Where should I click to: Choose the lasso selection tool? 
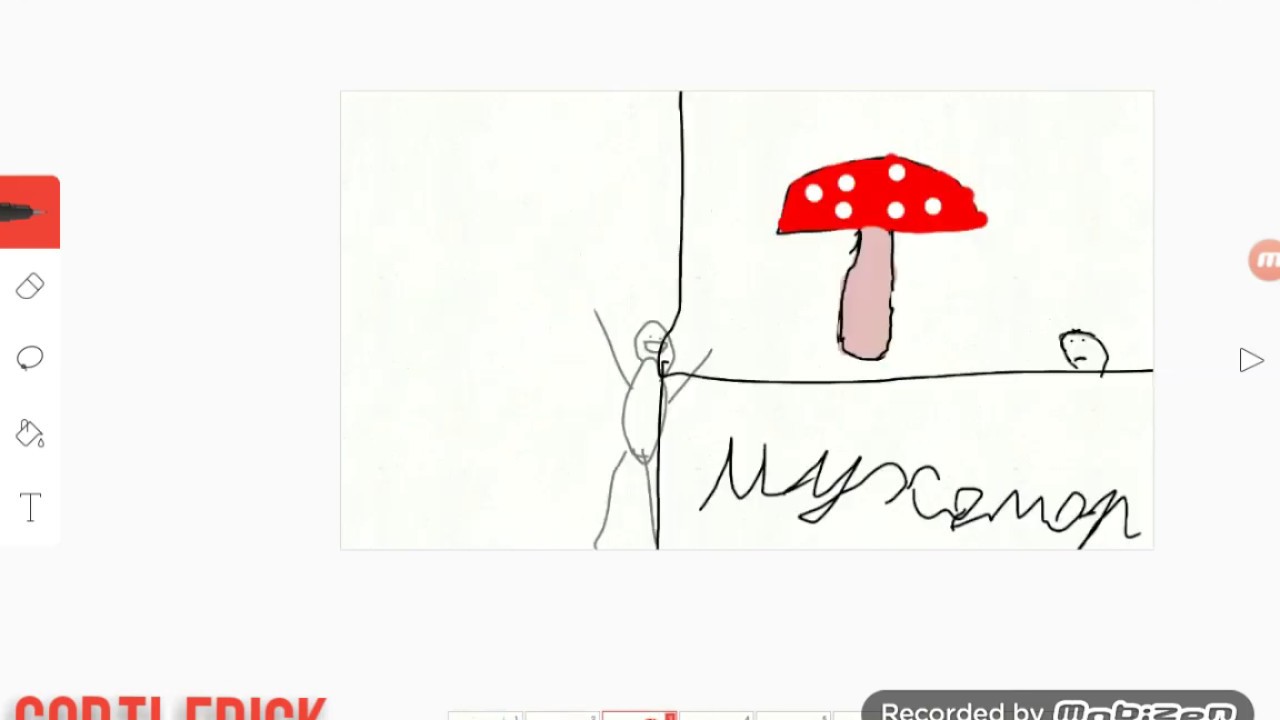30,359
